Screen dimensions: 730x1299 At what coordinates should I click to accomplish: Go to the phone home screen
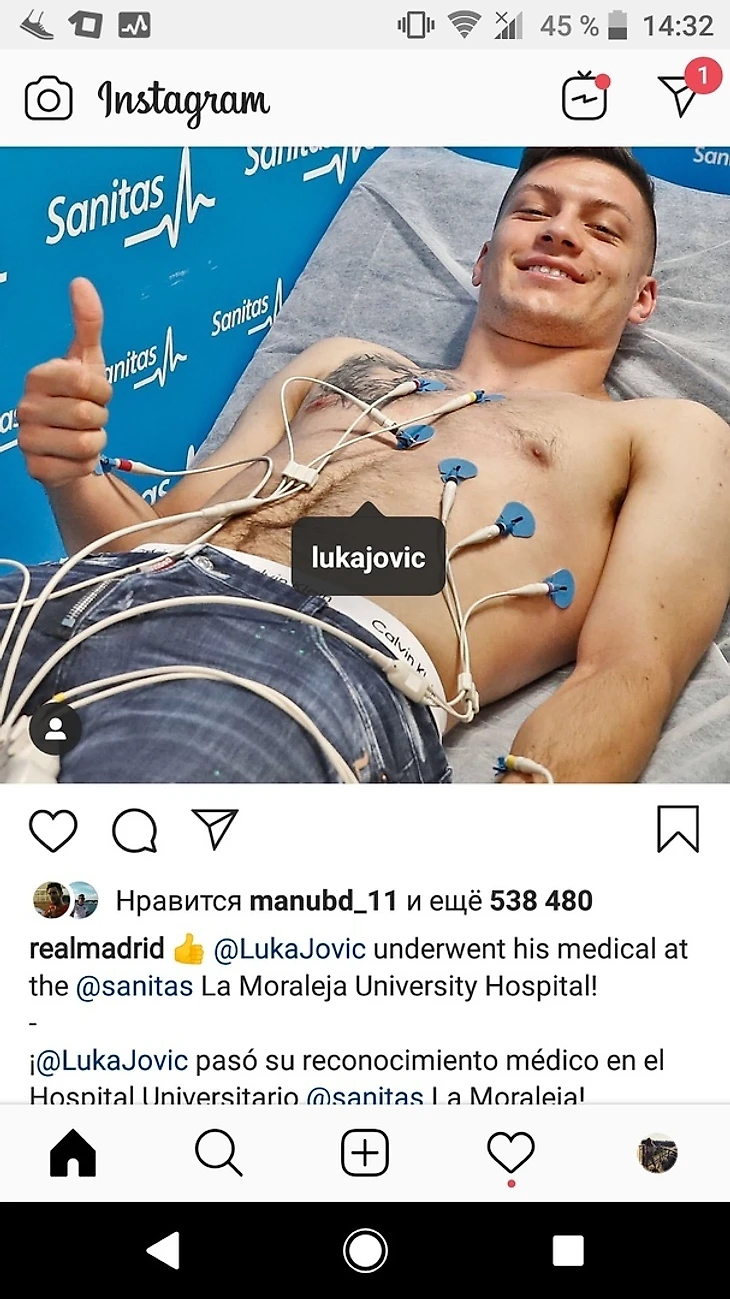[365, 1251]
